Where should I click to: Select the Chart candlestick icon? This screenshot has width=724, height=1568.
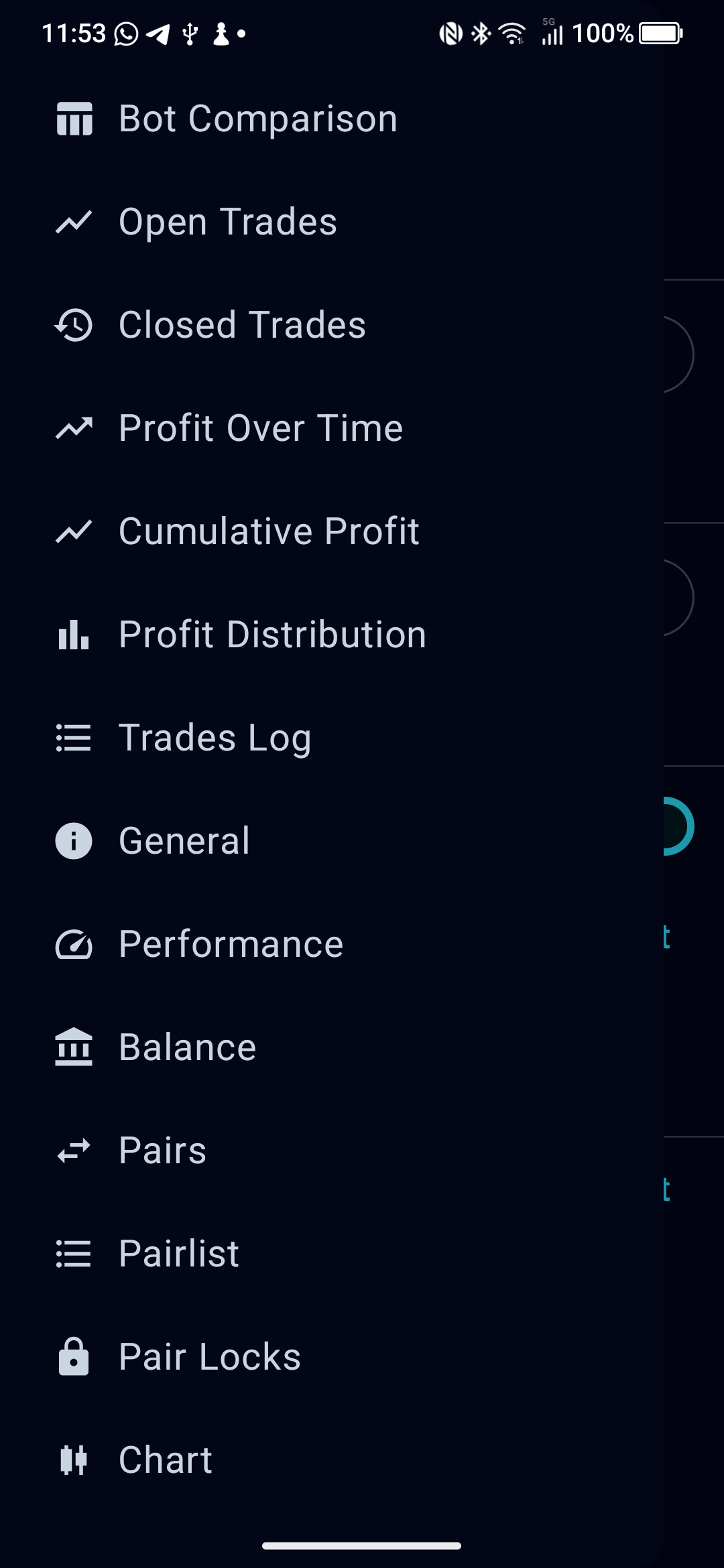tap(74, 1460)
